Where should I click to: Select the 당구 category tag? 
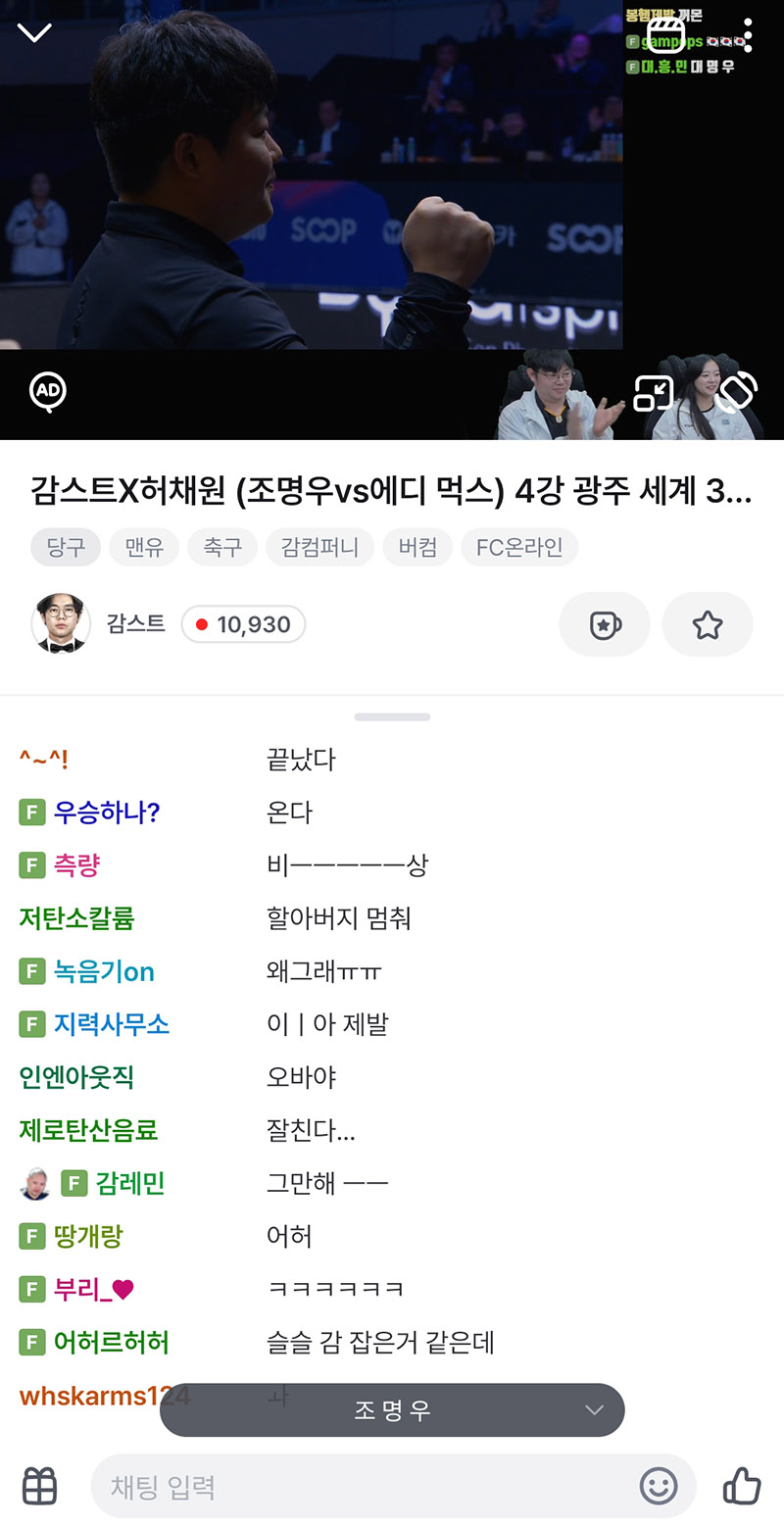[x=65, y=548]
